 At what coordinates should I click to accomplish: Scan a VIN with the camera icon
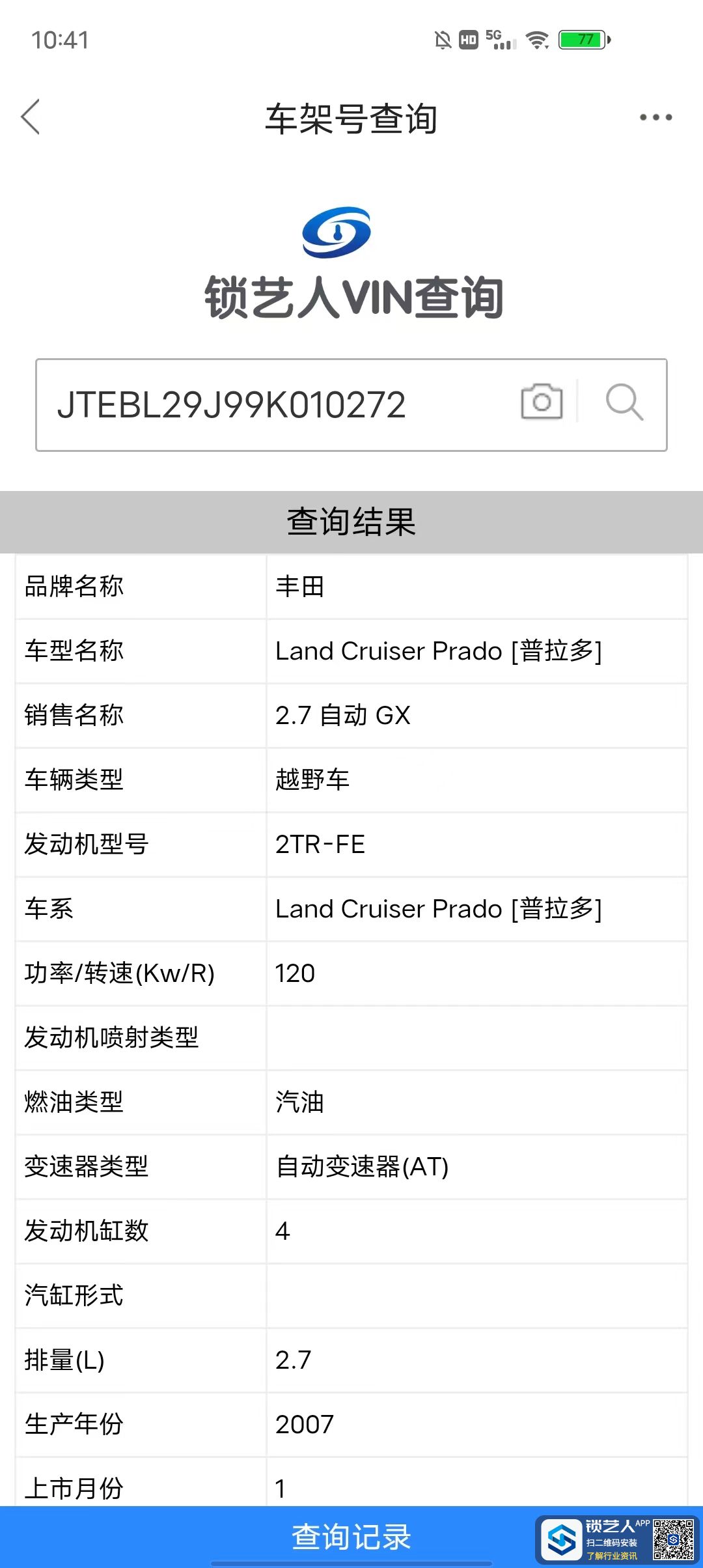coord(542,402)
